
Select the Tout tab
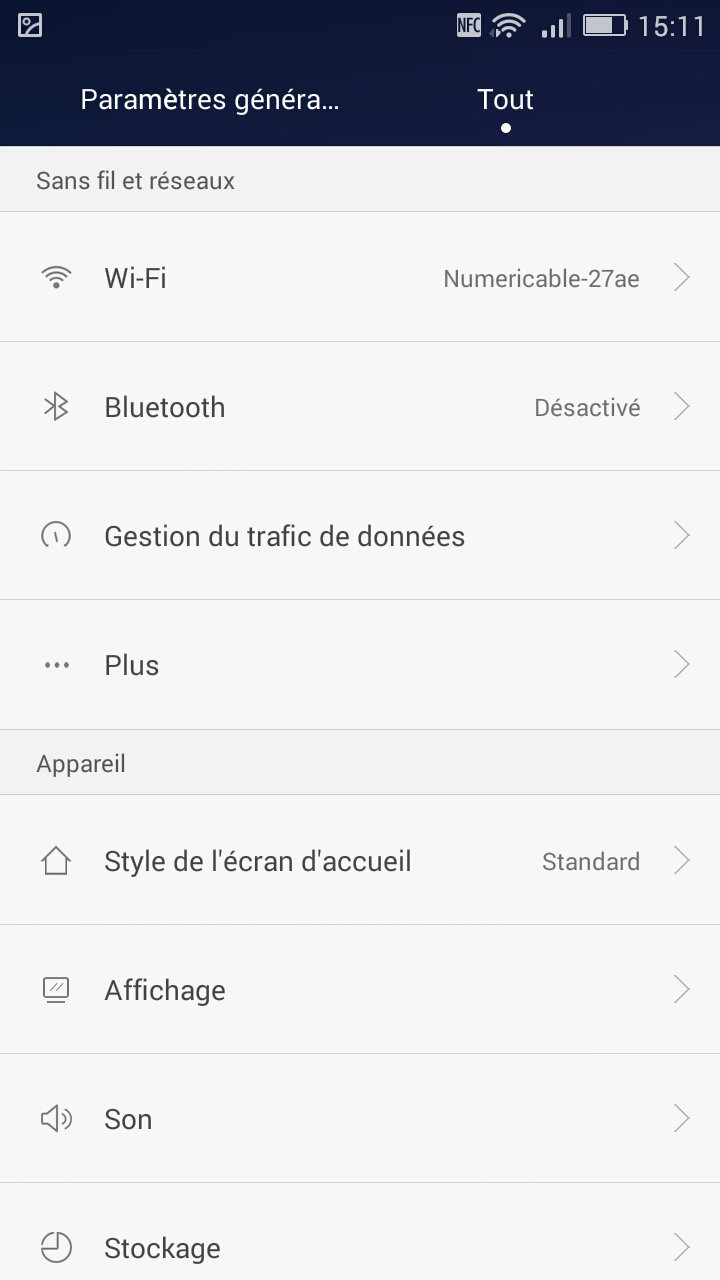click(x=505, y=100)
